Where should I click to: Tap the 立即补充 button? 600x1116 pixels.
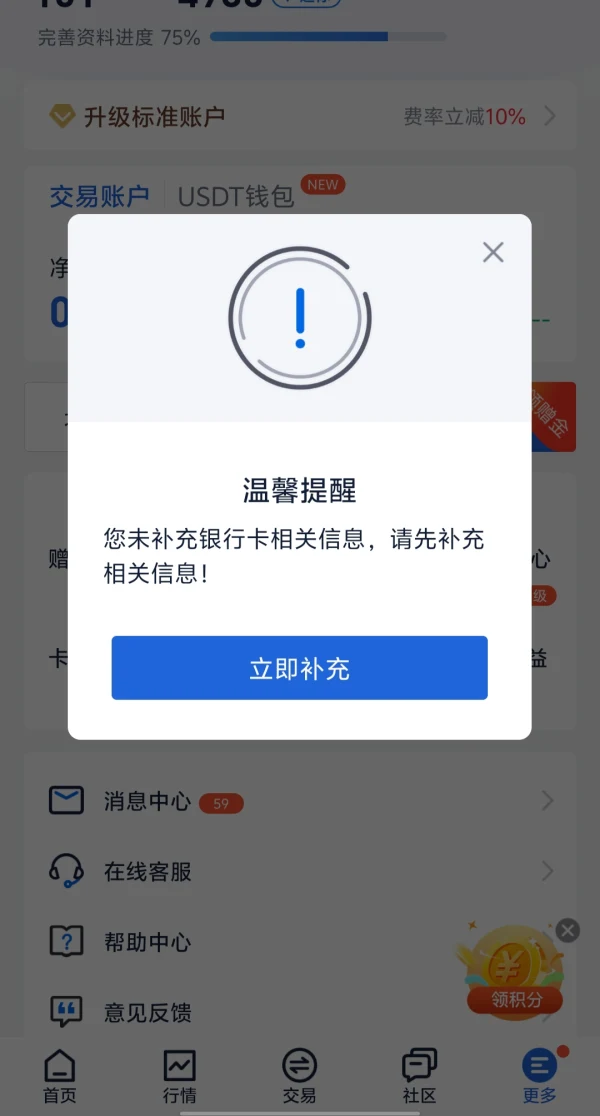(300, 668)
